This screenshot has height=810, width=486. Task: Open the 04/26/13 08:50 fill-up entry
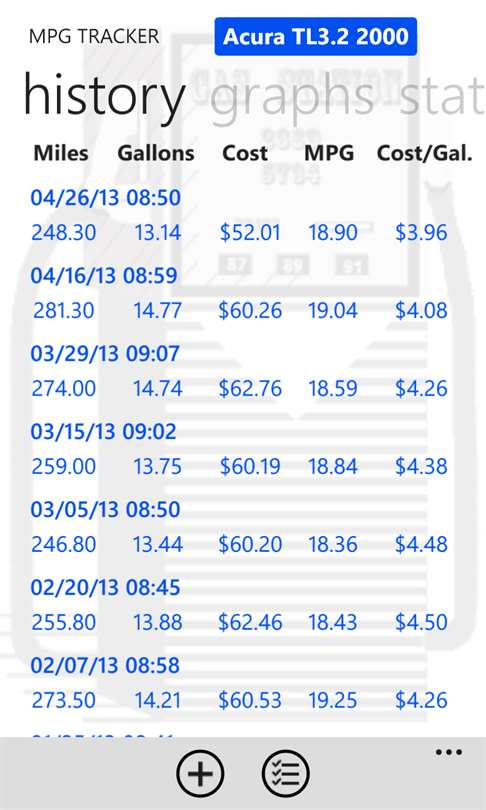coord(239,215)
